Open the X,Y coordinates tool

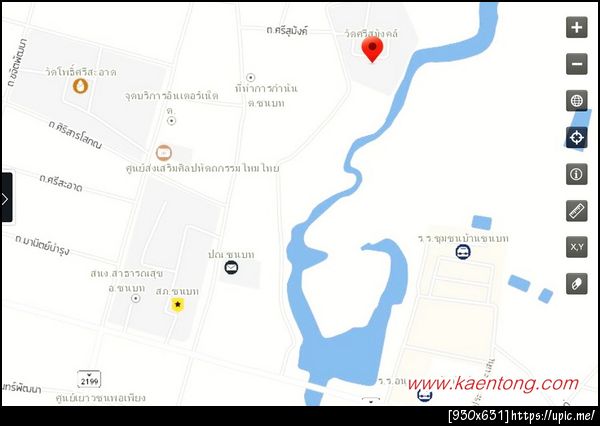tap(576, 247)
